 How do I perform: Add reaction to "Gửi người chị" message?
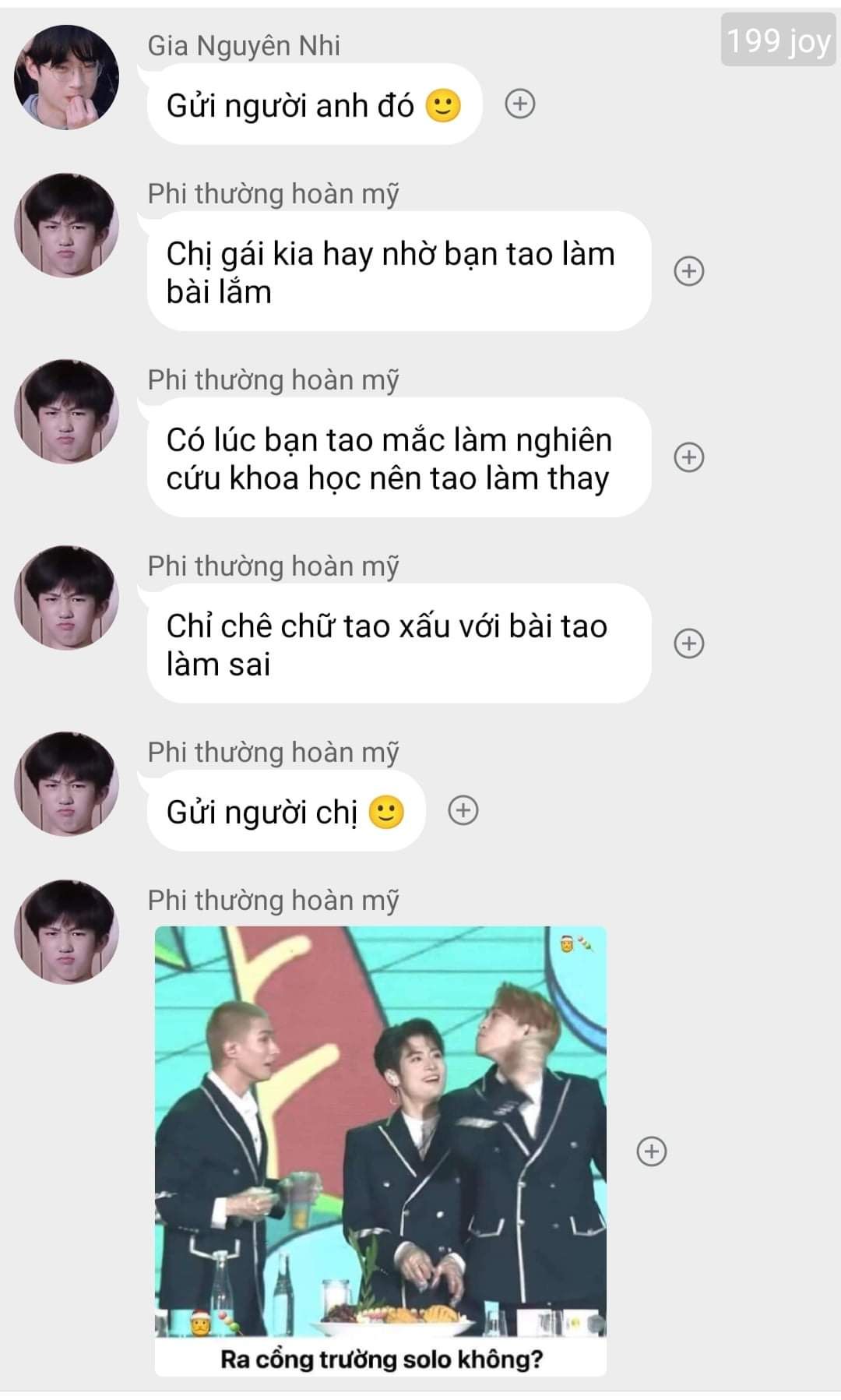click(x=463, y=810)
